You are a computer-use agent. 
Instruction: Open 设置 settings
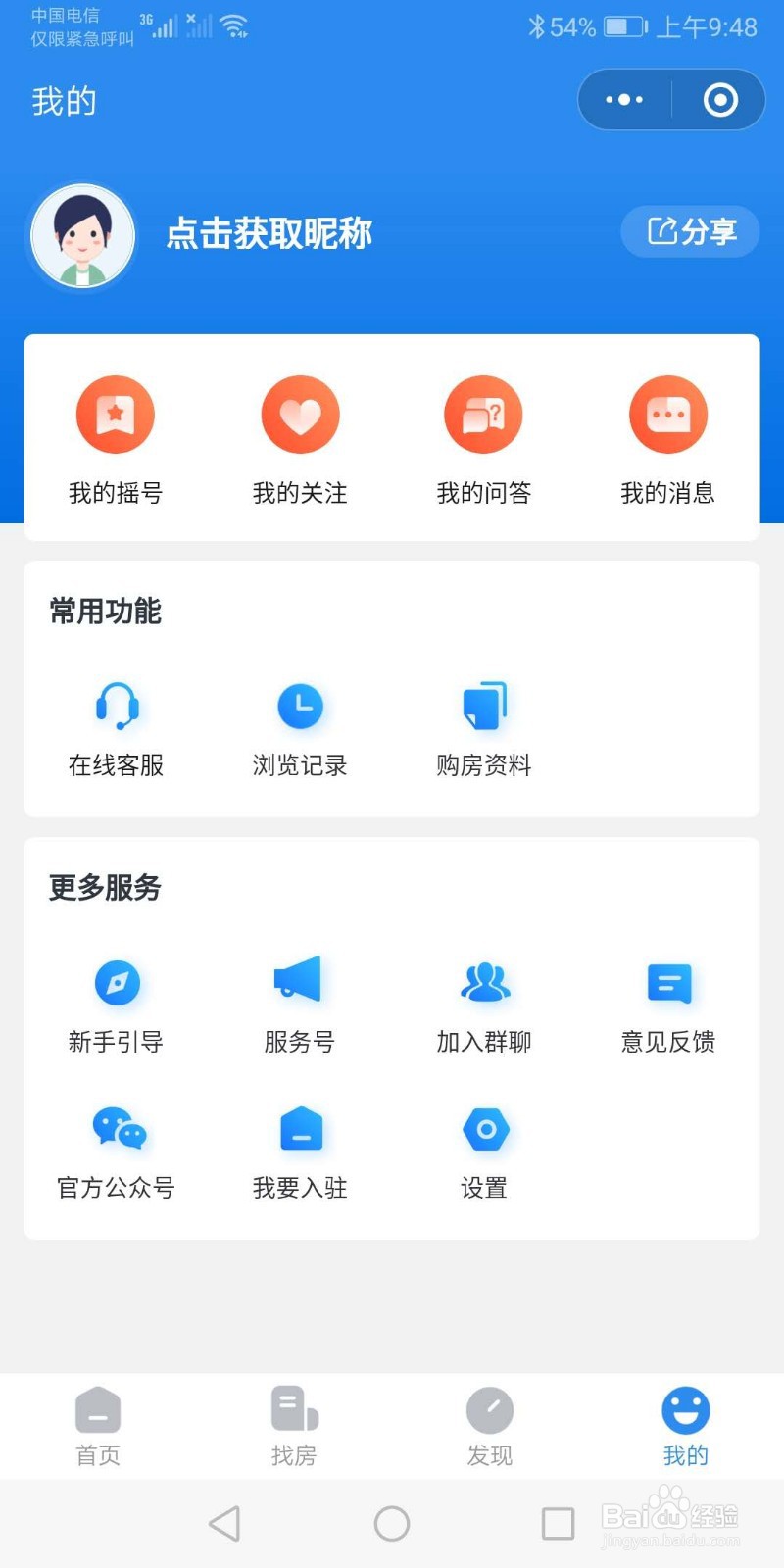click(x=484, y=1152)
